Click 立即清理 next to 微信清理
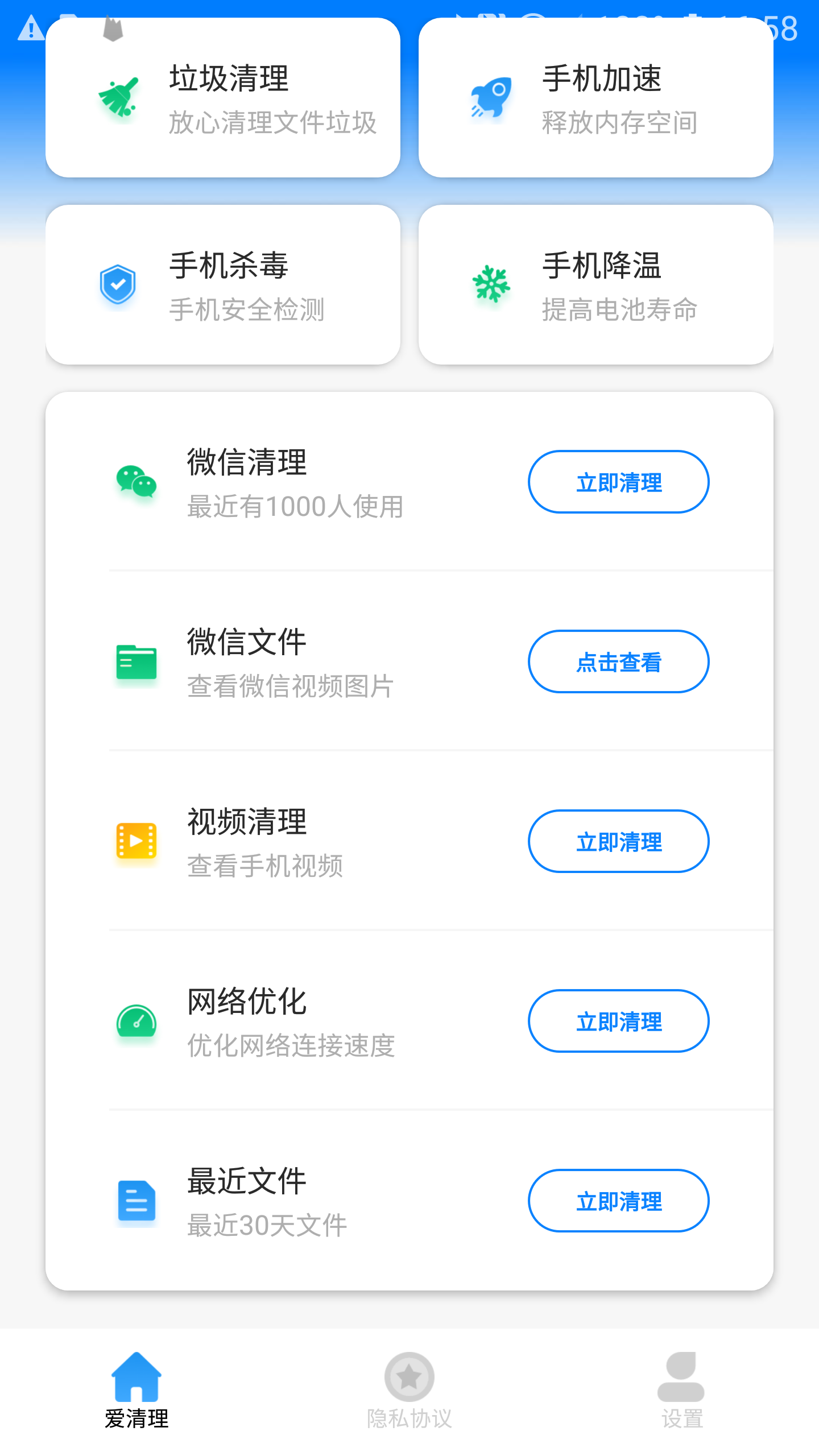The image size is (819, 1456). click(x=618, y=482)
